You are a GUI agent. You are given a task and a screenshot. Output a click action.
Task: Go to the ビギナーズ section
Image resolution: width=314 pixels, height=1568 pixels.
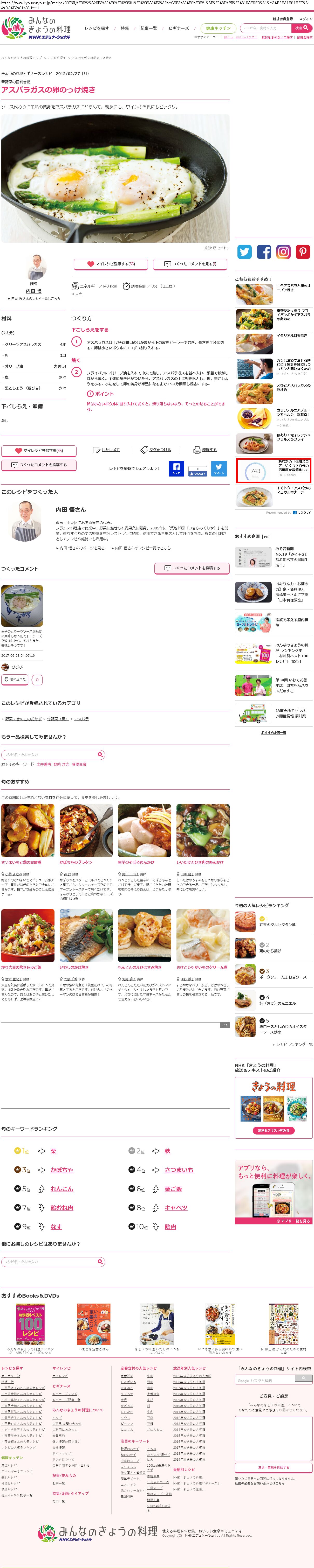(179, 28)
